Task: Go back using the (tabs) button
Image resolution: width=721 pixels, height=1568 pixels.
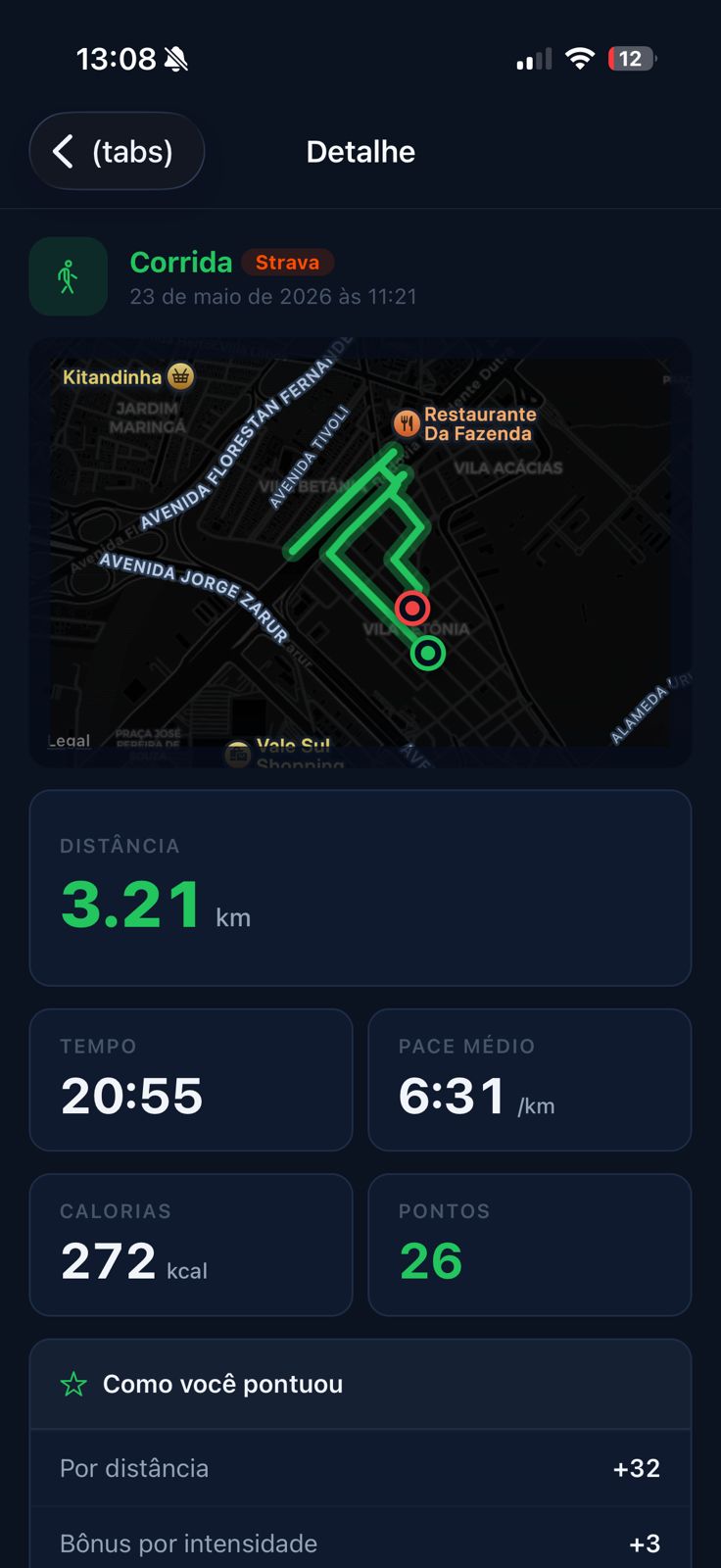Action: coord(117,151)
